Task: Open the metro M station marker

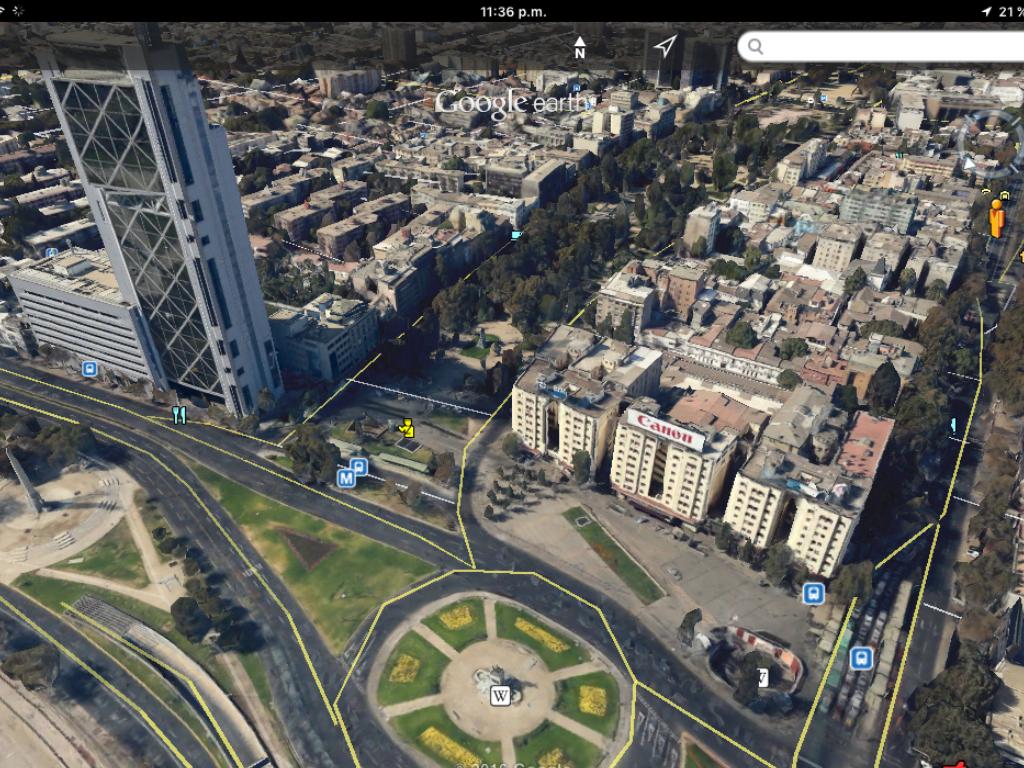Action: [x=346, y=478]
